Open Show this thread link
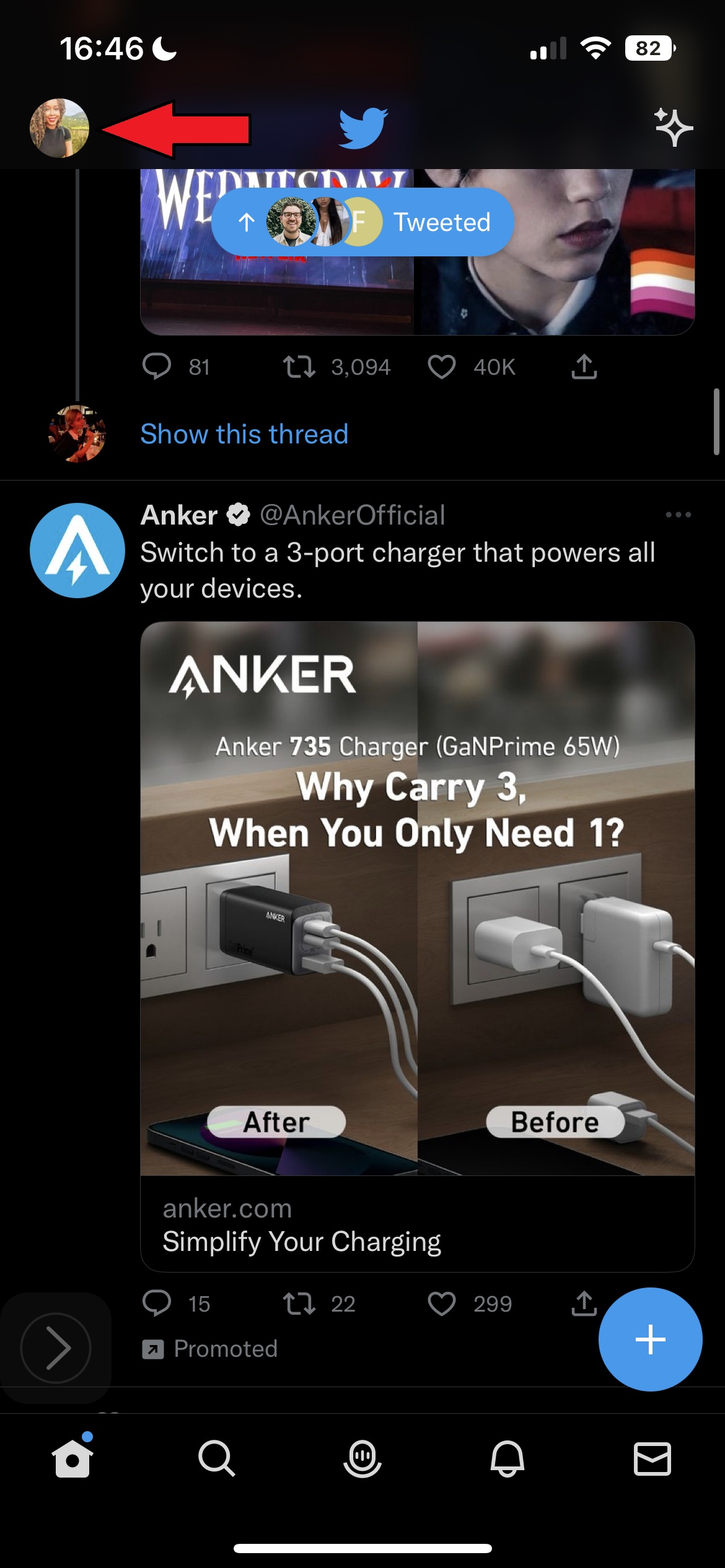This screenshot has height=1568, width=725. point(244,434)
